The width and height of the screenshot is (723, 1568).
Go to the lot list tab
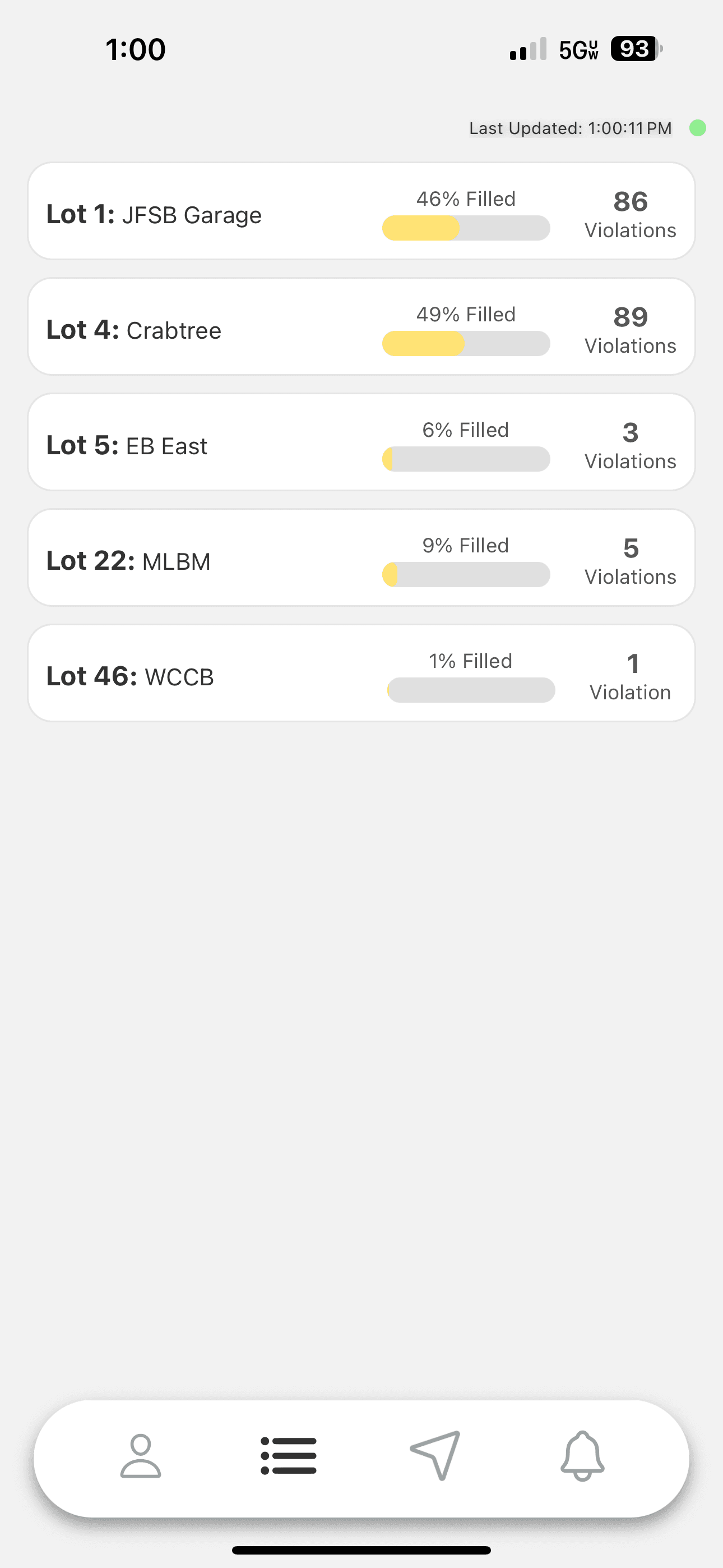click(x=289, y=1456)
